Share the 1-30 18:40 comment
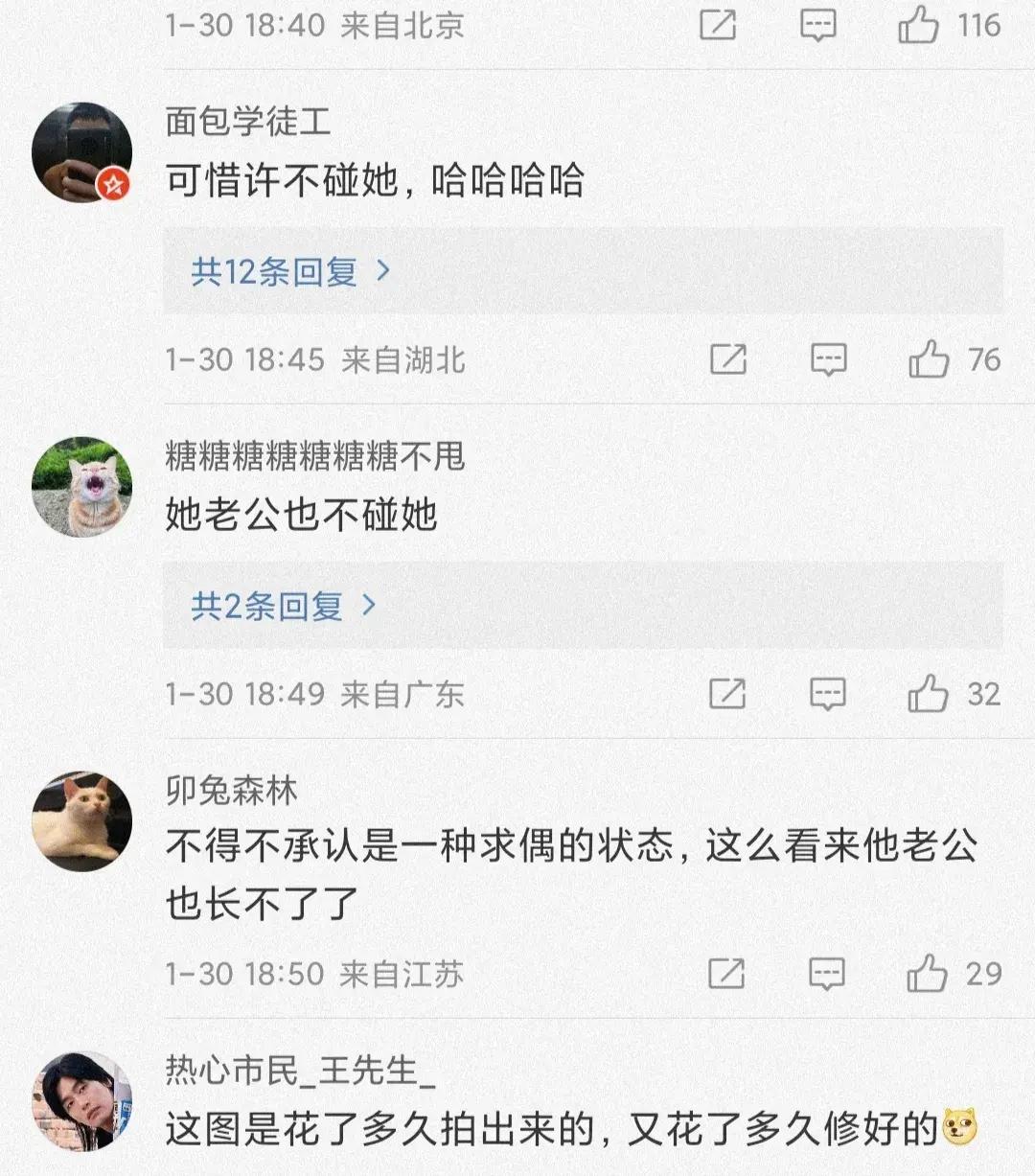The height and width of the screenshot is (1176, 1035). pos(717,25)
